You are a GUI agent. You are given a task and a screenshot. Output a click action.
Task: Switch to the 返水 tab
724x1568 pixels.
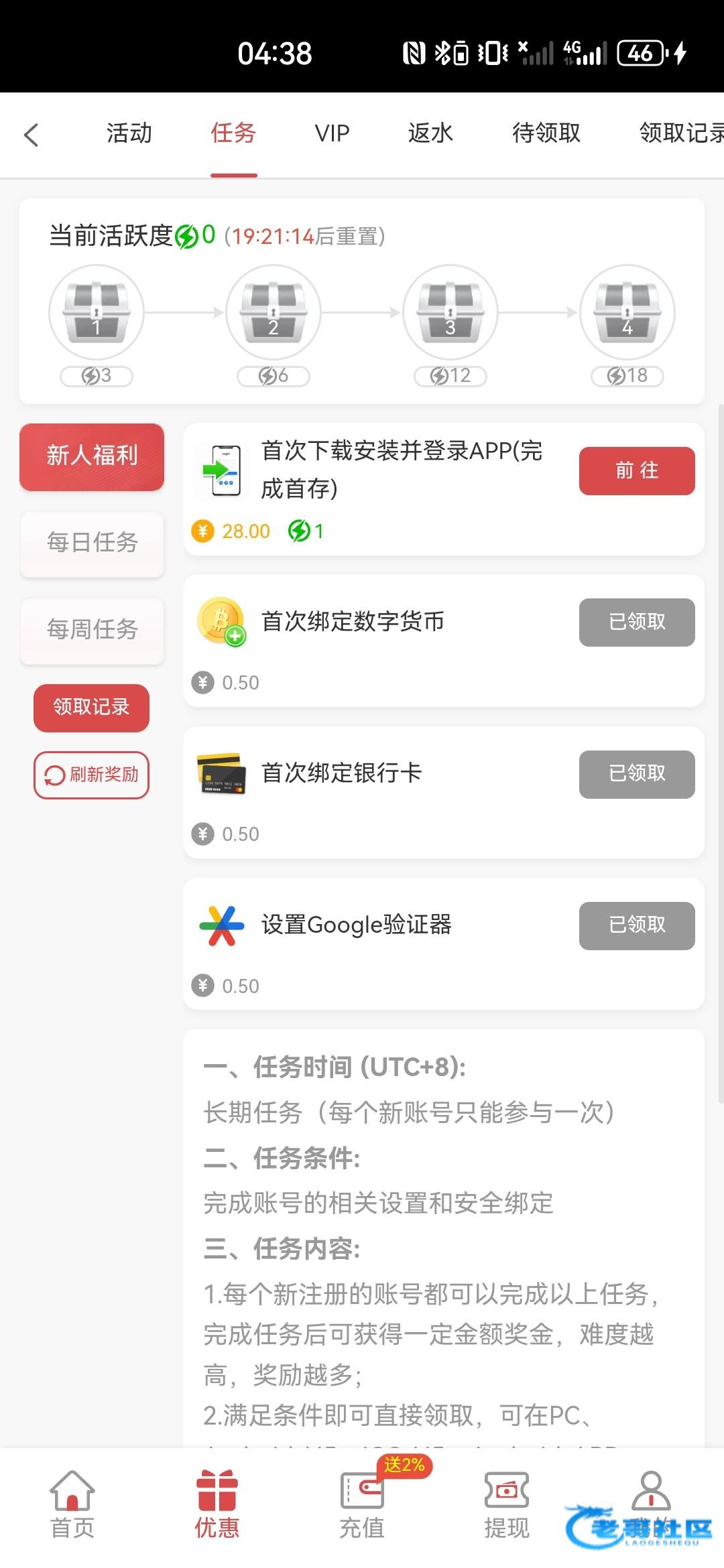click(x=430, y=133)
